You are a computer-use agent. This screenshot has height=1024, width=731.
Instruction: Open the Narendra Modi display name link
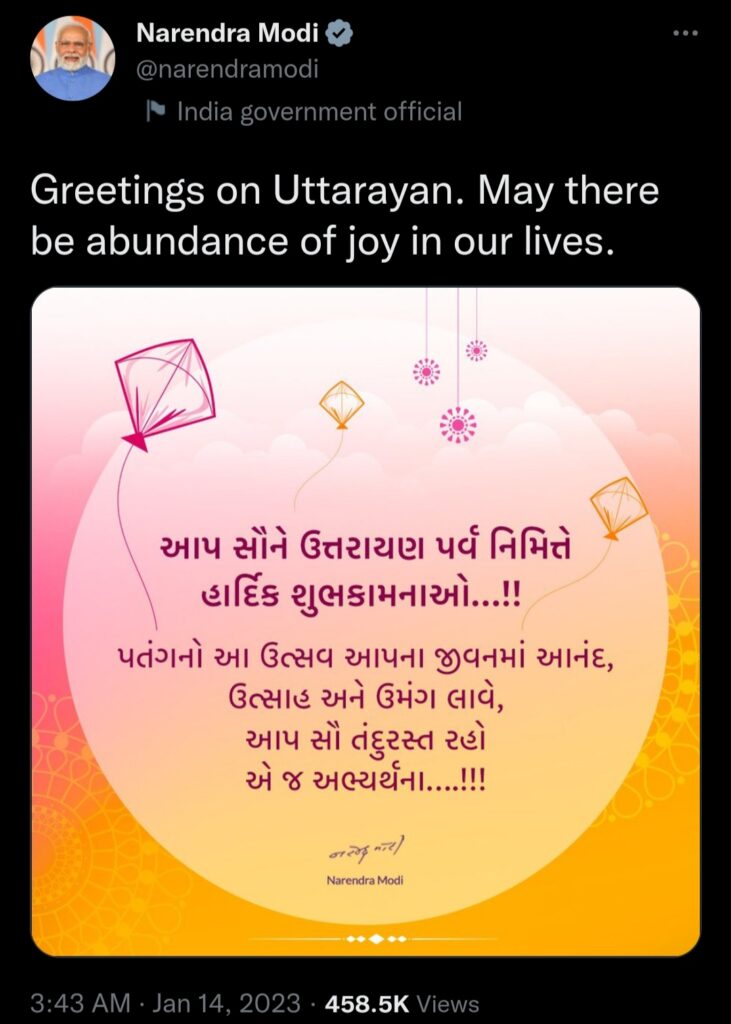(x=227, y=33)
